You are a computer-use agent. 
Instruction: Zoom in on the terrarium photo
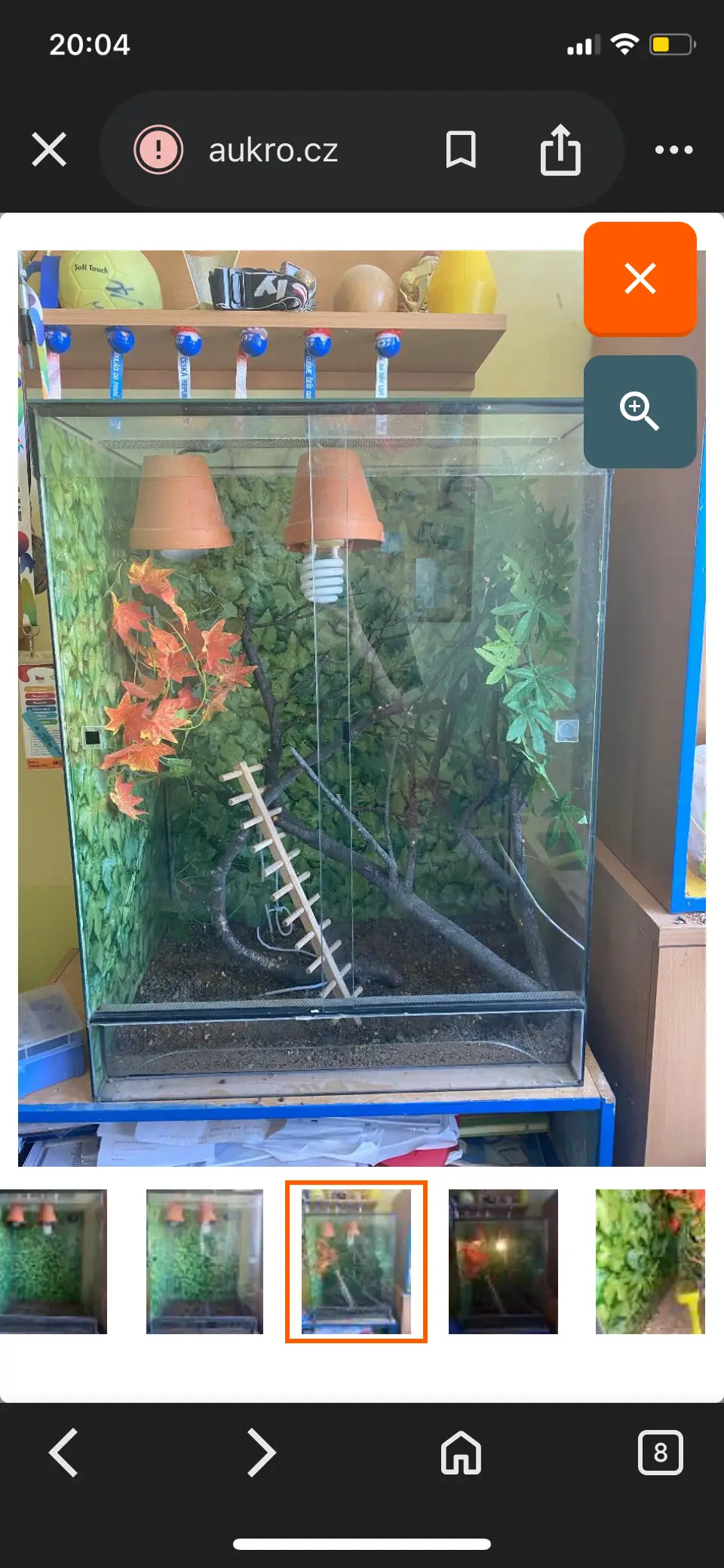(x=640, y=411)
